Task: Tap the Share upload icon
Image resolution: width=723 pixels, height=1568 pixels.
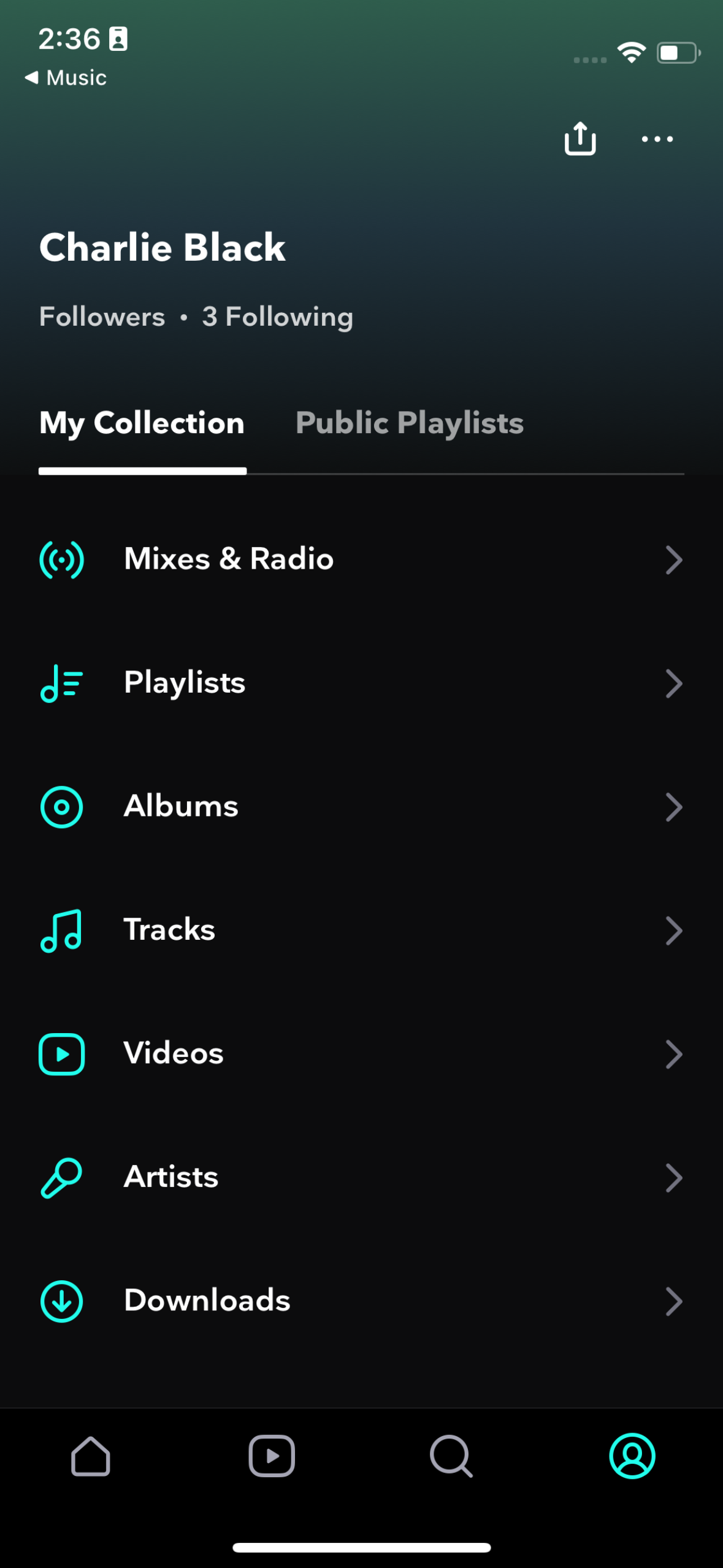Action: 579,139
